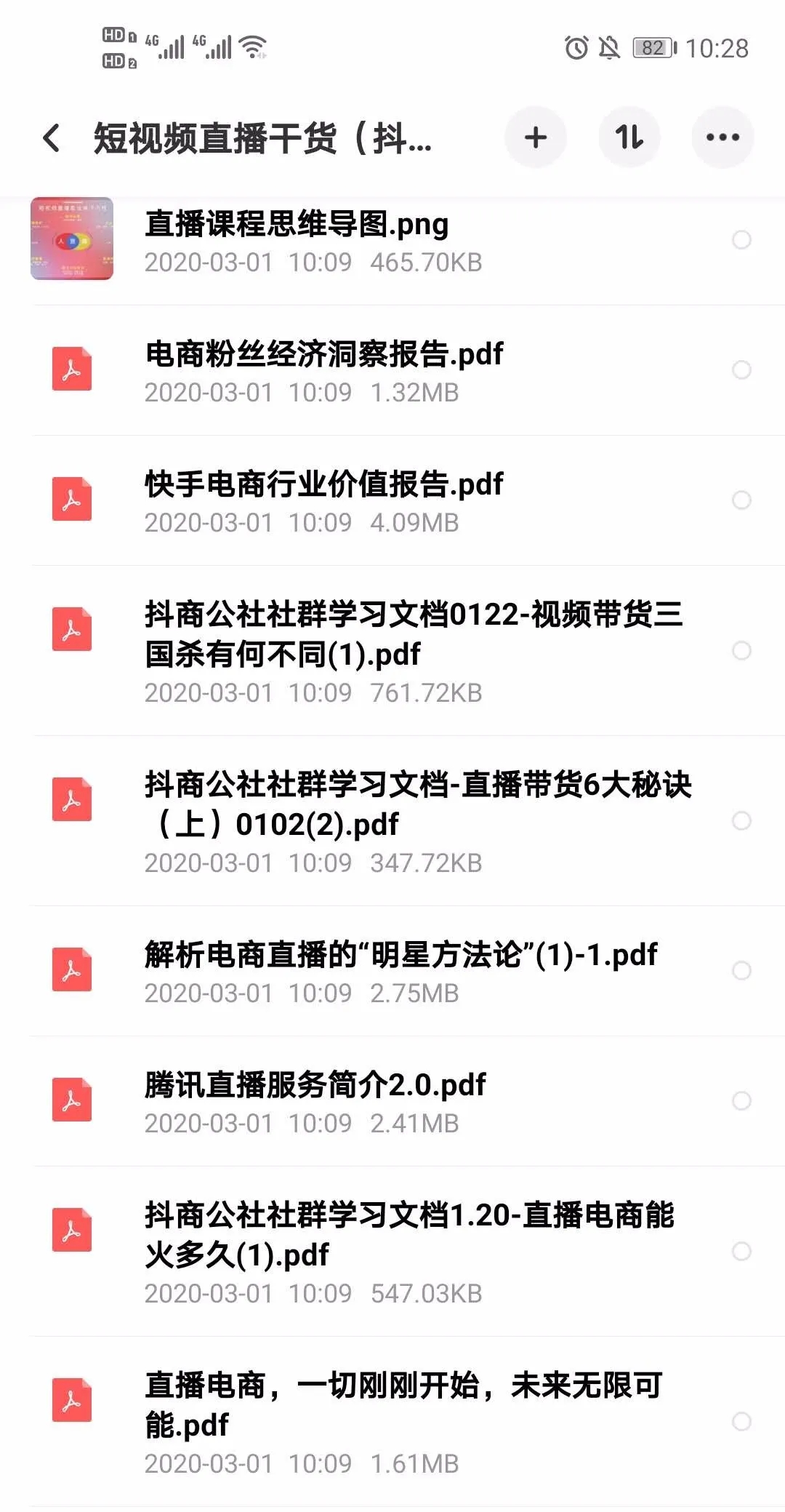Select 解析电商直播的"明星方法论"(1)-1.pdf

pos(741,971)
